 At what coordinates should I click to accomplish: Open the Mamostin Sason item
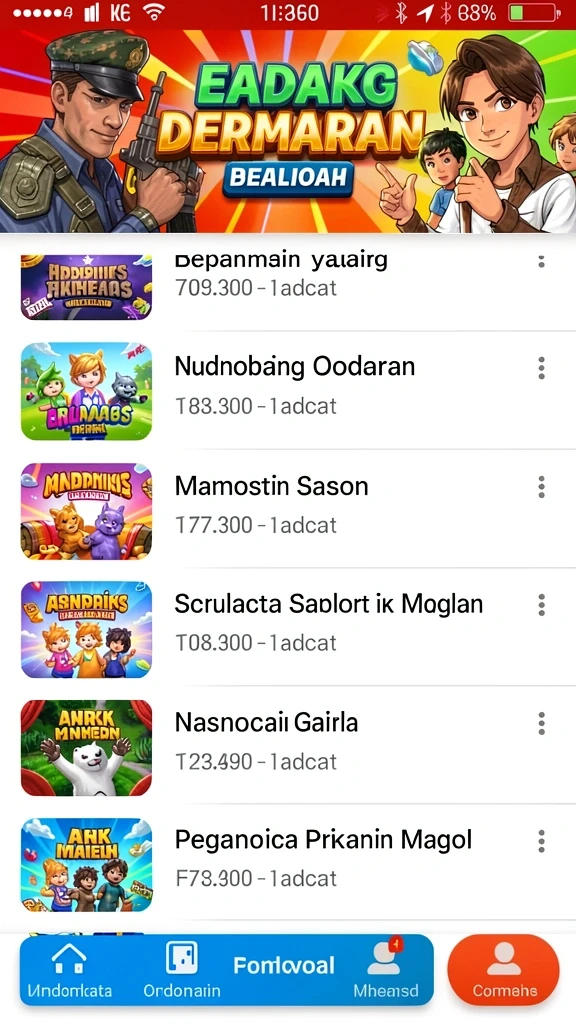click(x=288, y=509)
